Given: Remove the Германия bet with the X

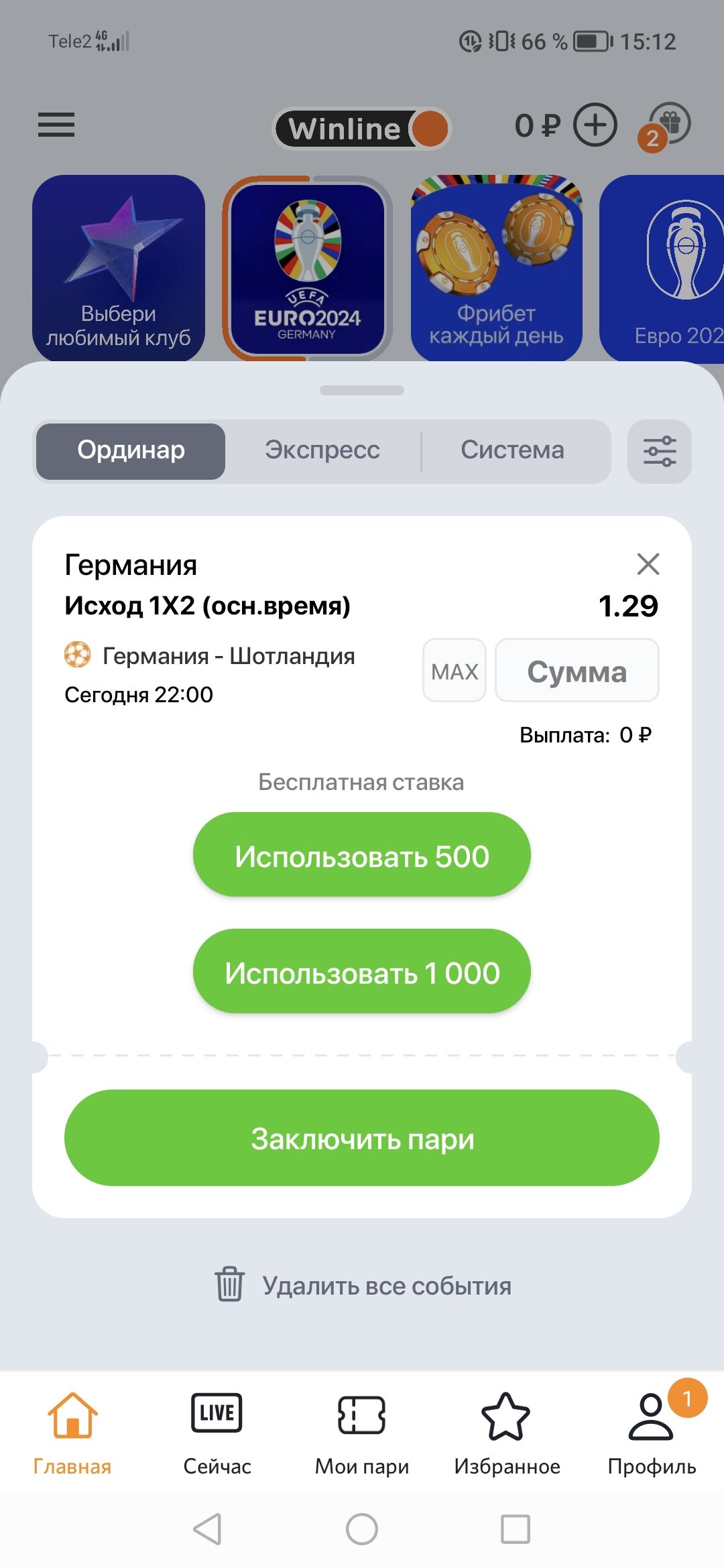Looking at the screenshot, I should pos(648,564).
